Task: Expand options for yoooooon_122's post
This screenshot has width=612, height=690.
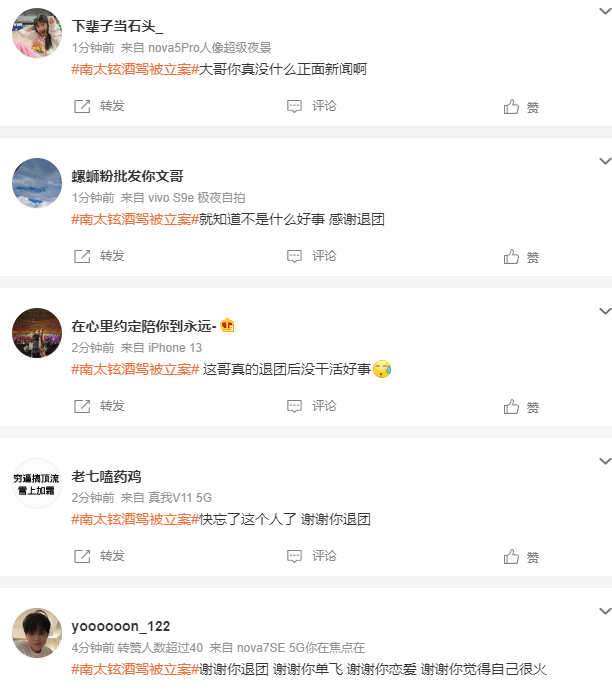Action: pos(604,611)
